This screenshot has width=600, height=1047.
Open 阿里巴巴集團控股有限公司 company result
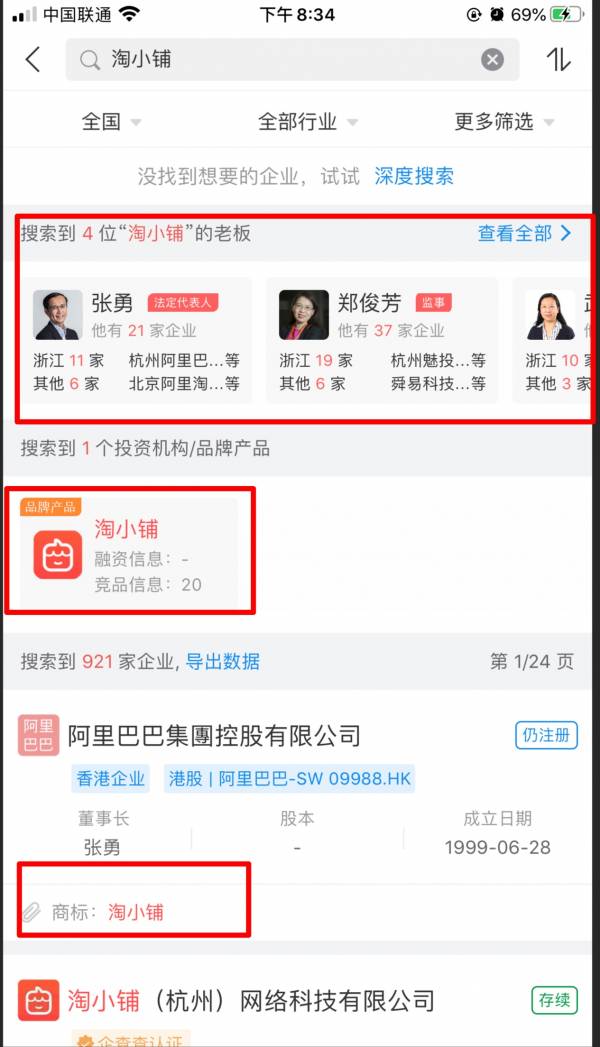(x=214, y=737)
